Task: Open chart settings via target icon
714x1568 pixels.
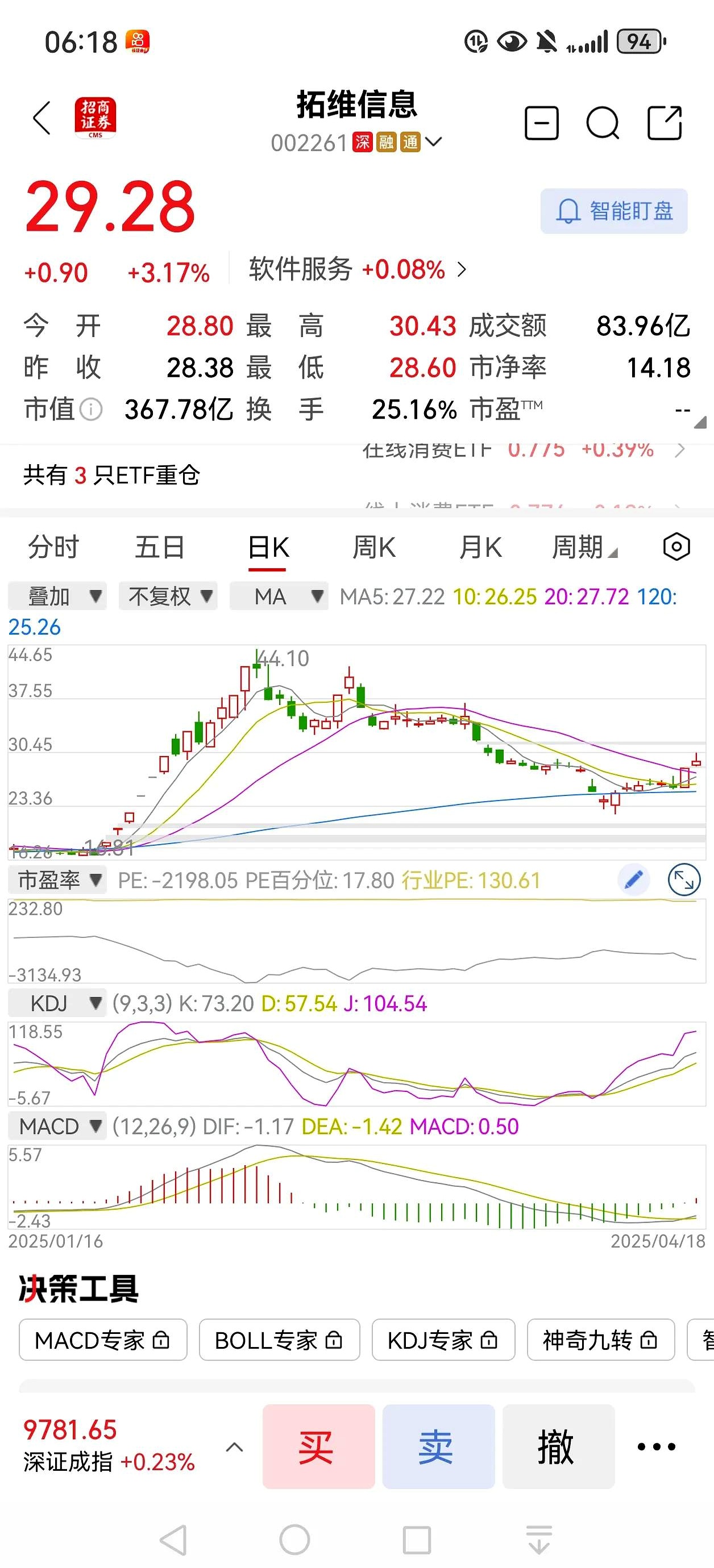Action: [676, 547]
